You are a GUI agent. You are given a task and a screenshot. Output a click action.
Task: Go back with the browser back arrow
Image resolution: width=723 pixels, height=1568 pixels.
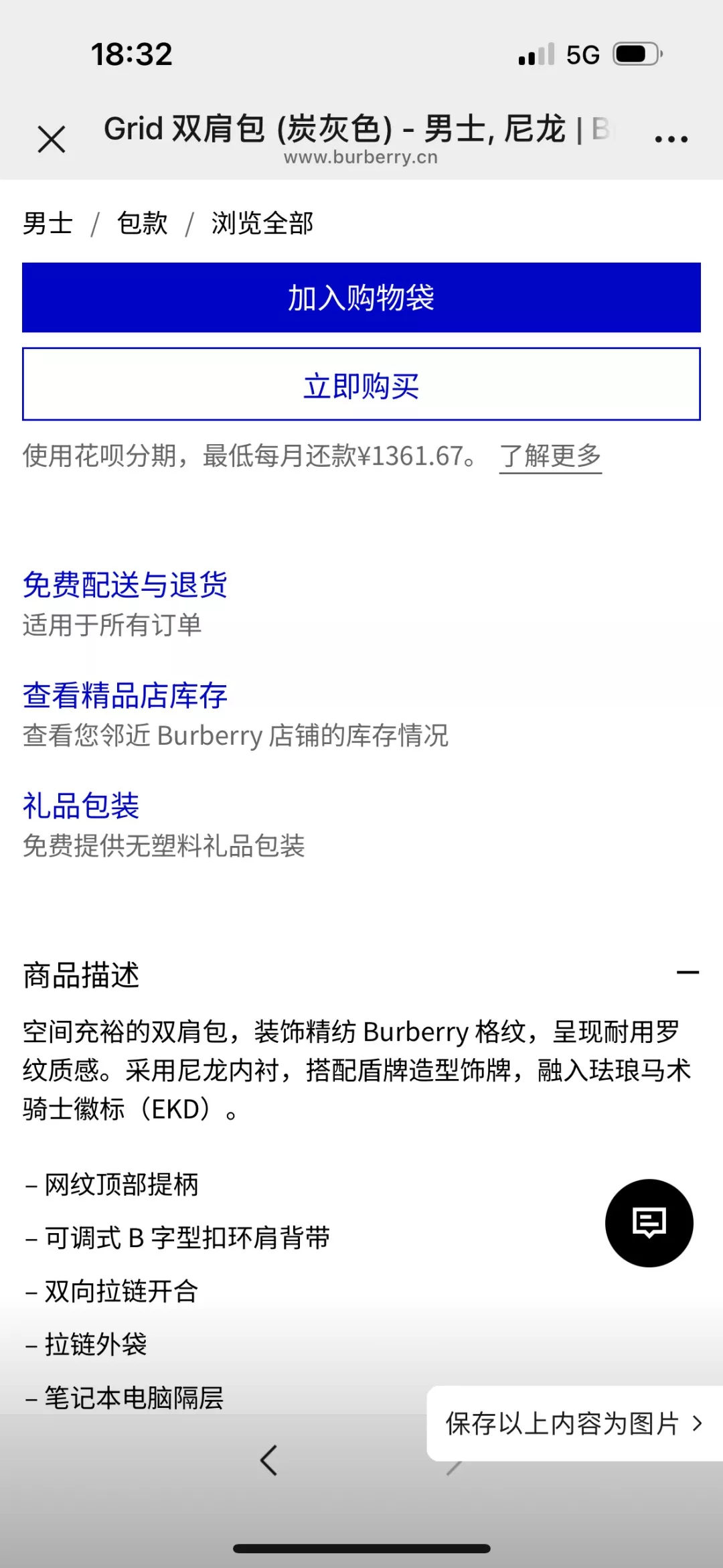269,1460
